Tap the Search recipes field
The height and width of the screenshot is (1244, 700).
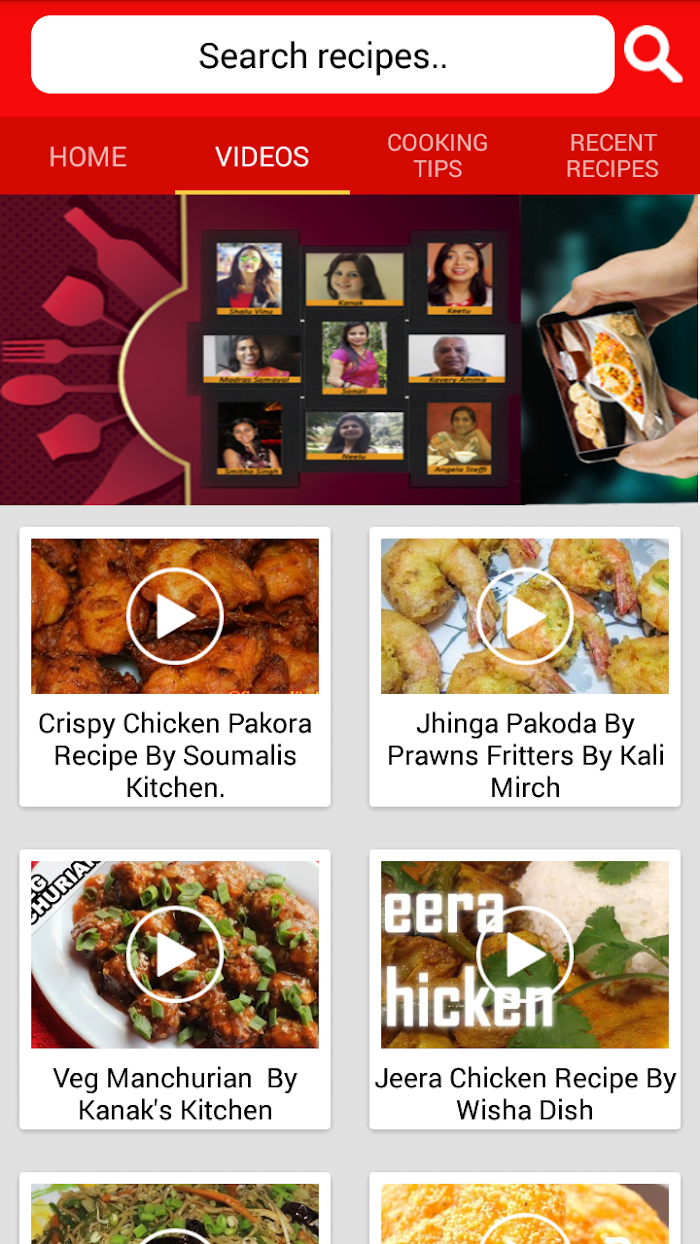pyautogui.click(x=322, y=55)
